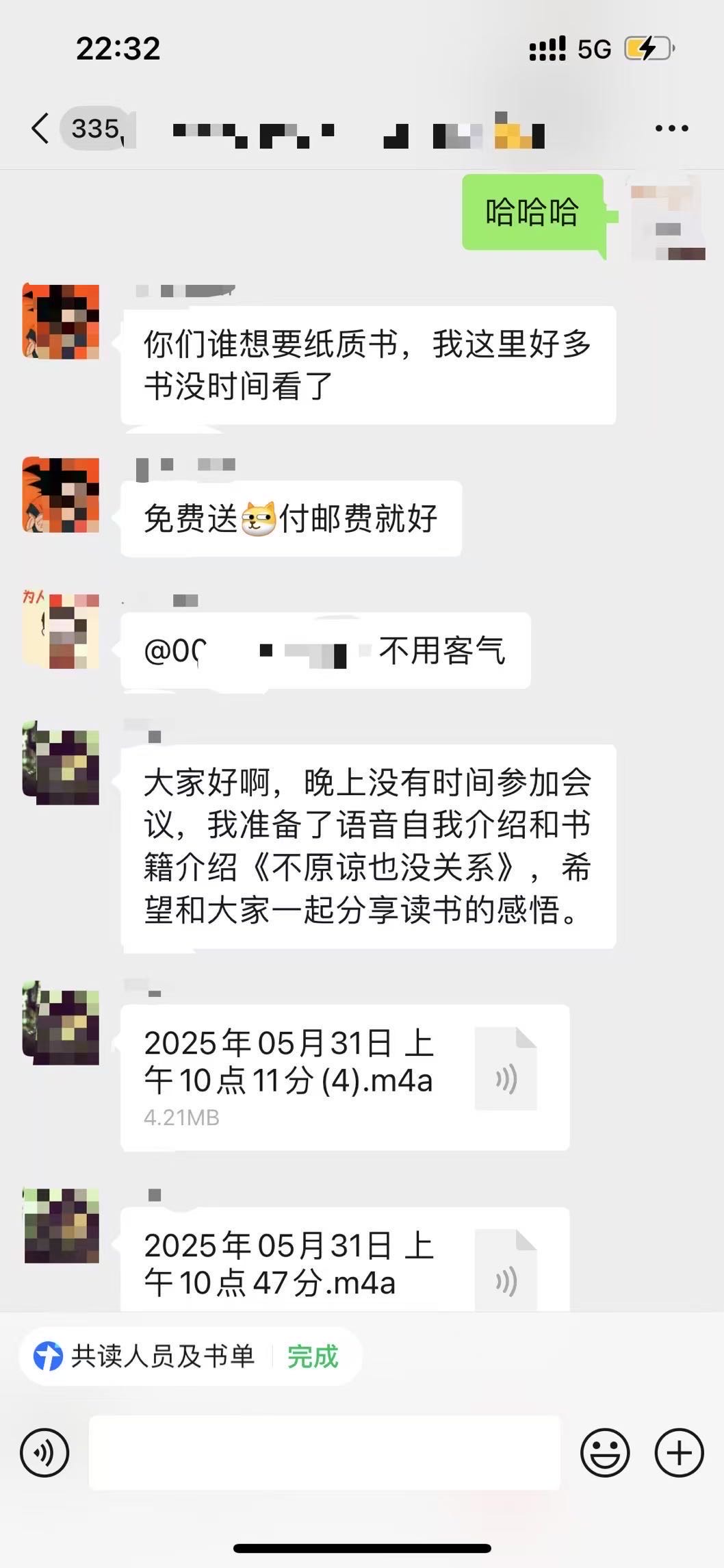
Task: View avatar of the 不用客气 sender
Action: (61, 631)
